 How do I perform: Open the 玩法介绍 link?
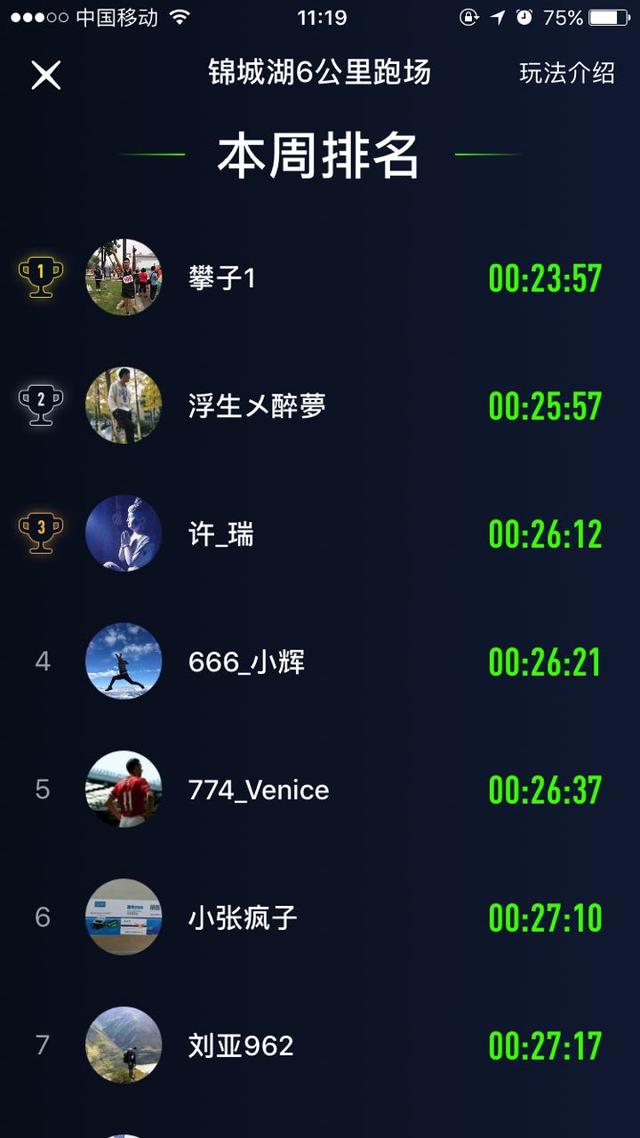[x=566, y=73]
